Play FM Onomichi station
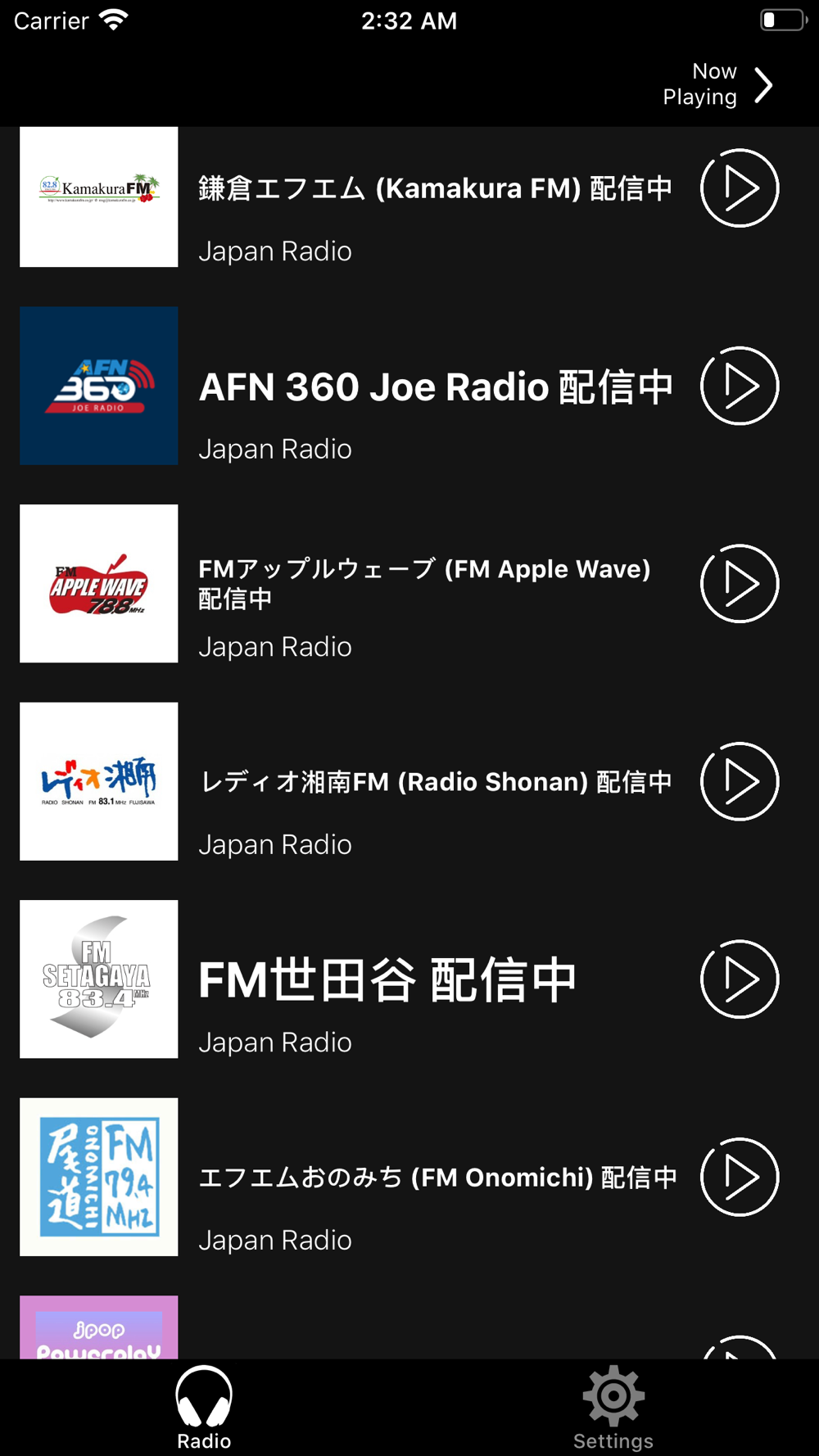Viewport: 819px width, 1456px height. coord(740,1177)
